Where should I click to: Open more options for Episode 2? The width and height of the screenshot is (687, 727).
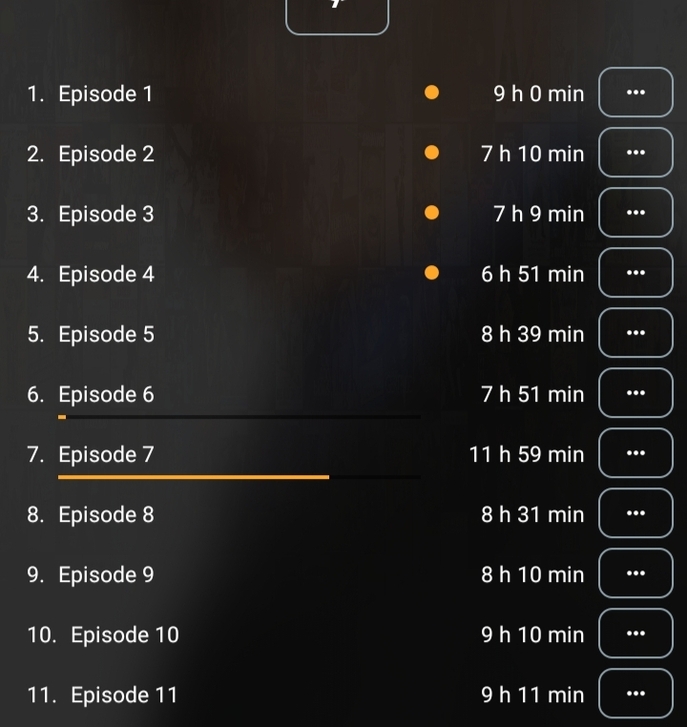pos(635,153)
